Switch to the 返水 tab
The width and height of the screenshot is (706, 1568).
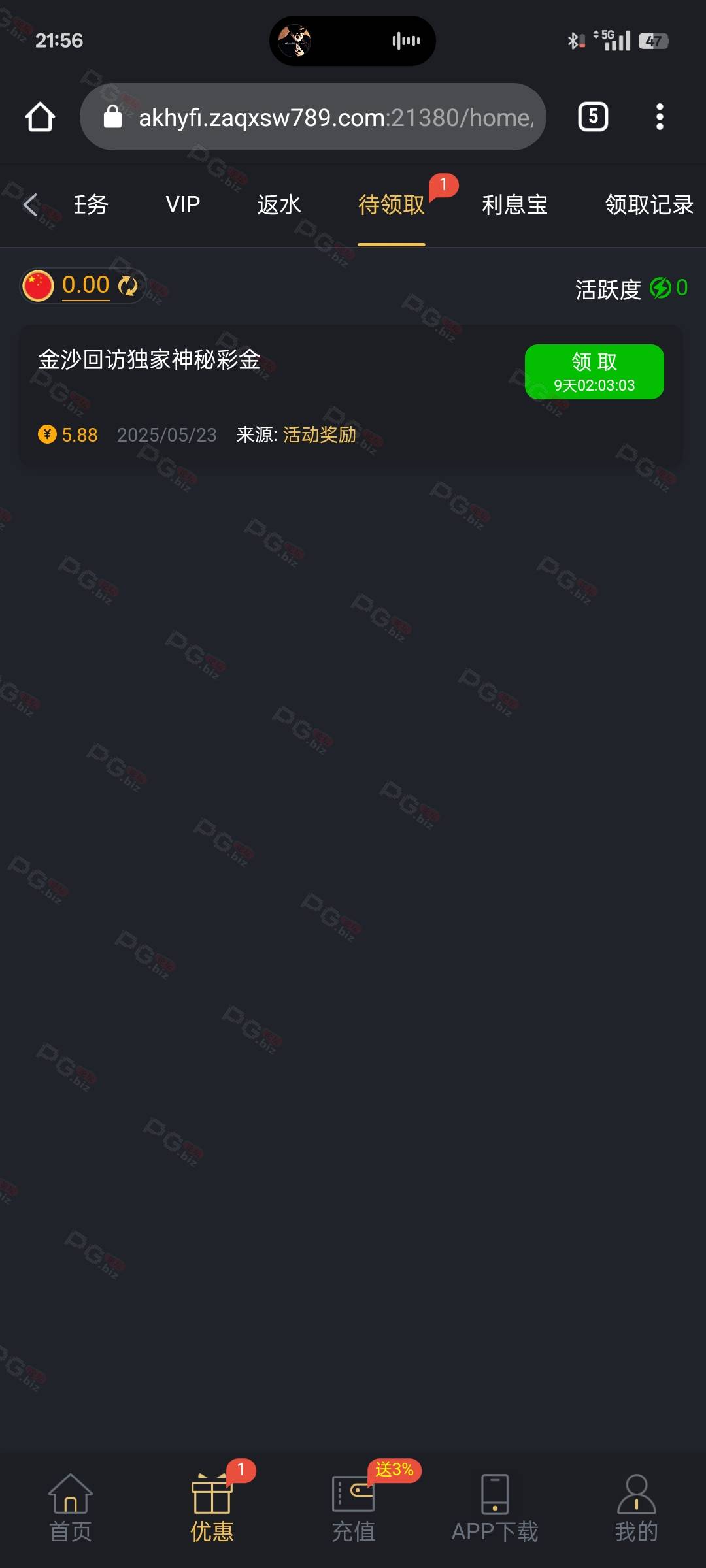[x=278, y=205]
